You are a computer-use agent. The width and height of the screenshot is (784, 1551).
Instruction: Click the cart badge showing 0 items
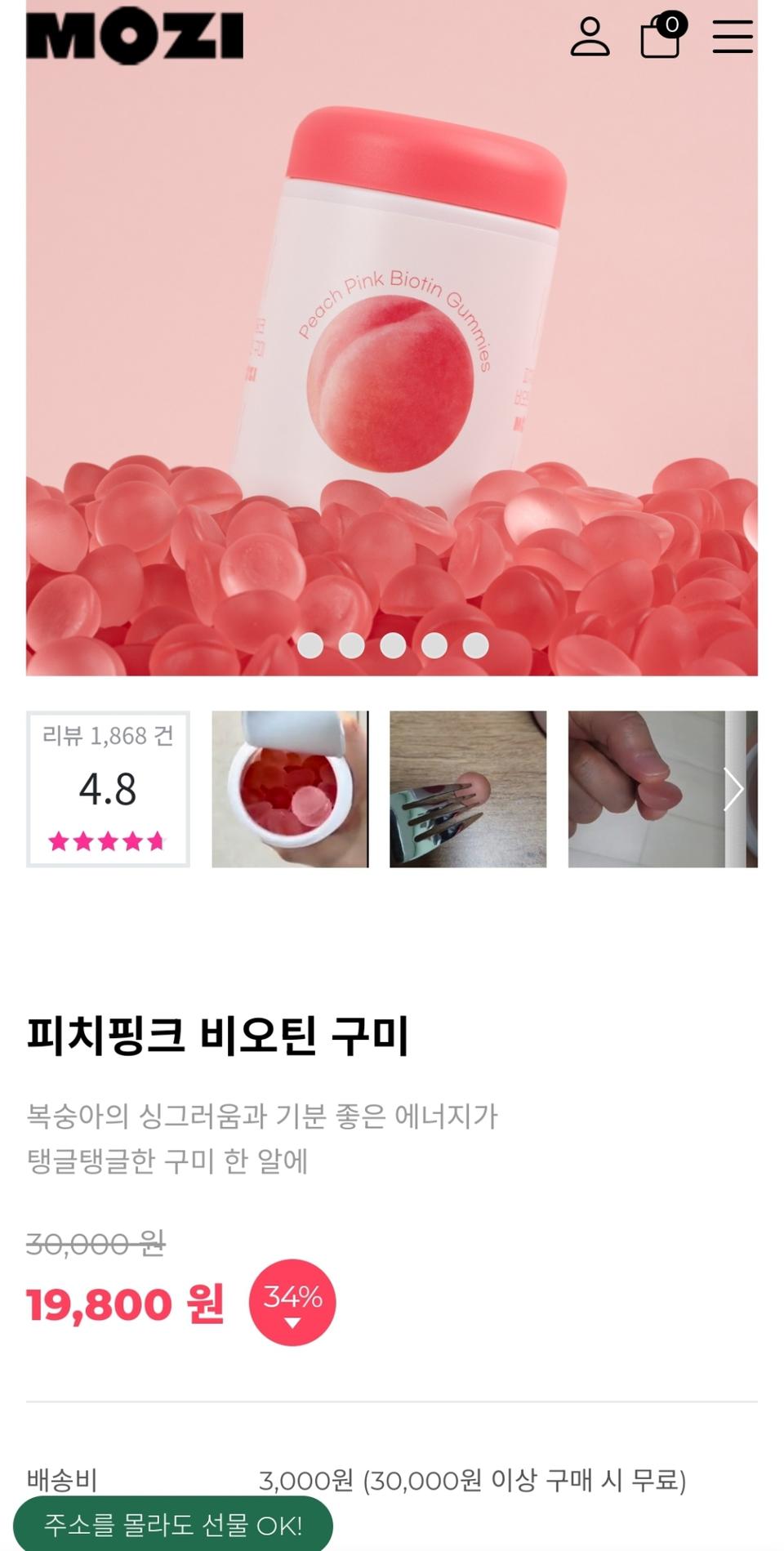pyautogui.click(x=671, y=24)
